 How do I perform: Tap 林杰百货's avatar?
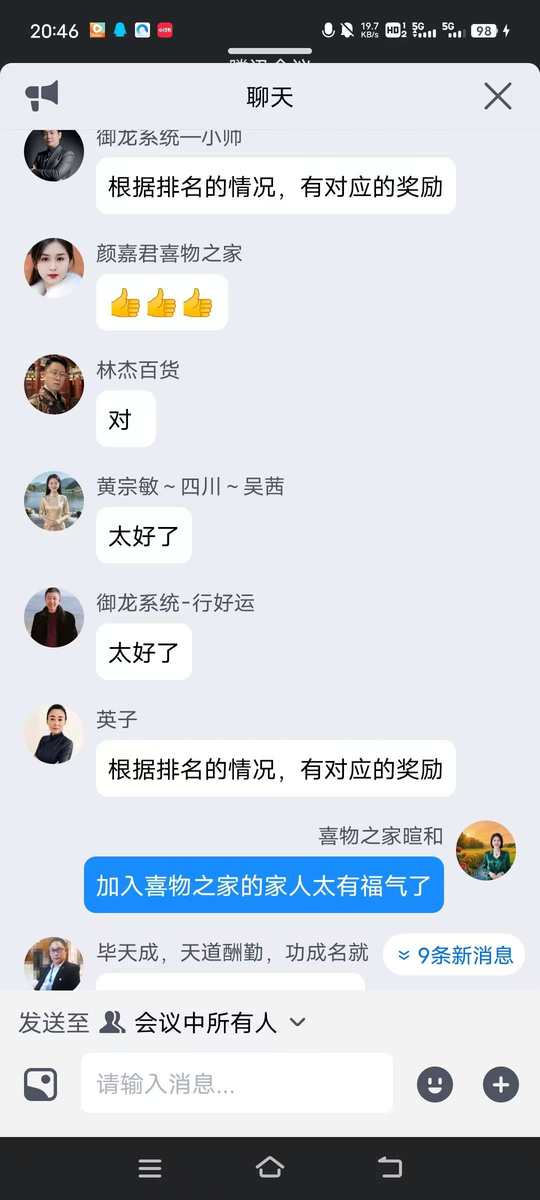[x=54, y=384]
